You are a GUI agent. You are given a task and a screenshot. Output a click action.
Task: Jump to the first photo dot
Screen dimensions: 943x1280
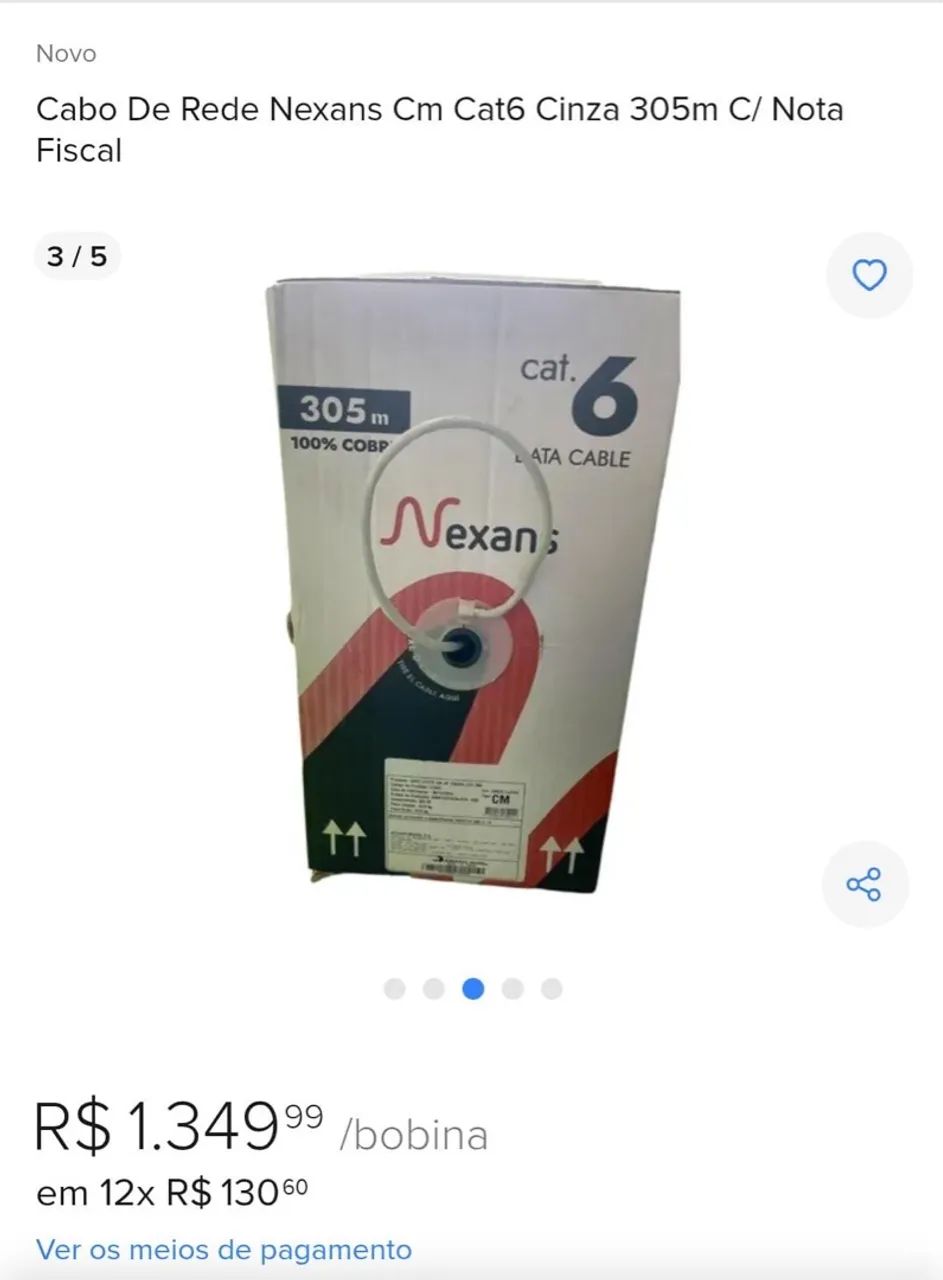(x=395, y=989)
